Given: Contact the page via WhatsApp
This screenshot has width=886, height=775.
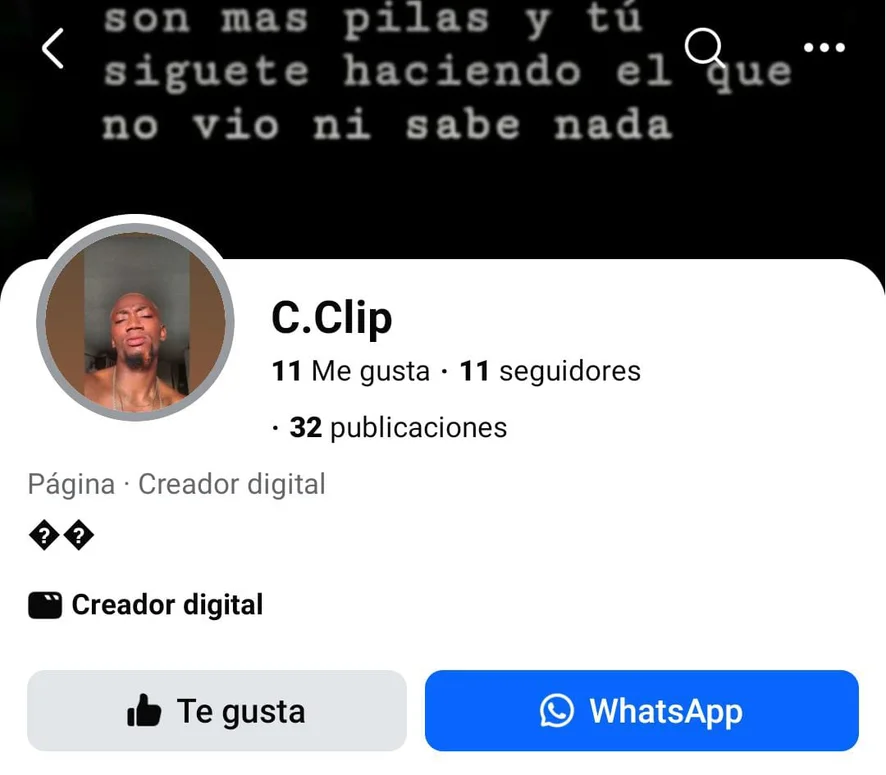Looking at the screenshot, I should (641, 711).
